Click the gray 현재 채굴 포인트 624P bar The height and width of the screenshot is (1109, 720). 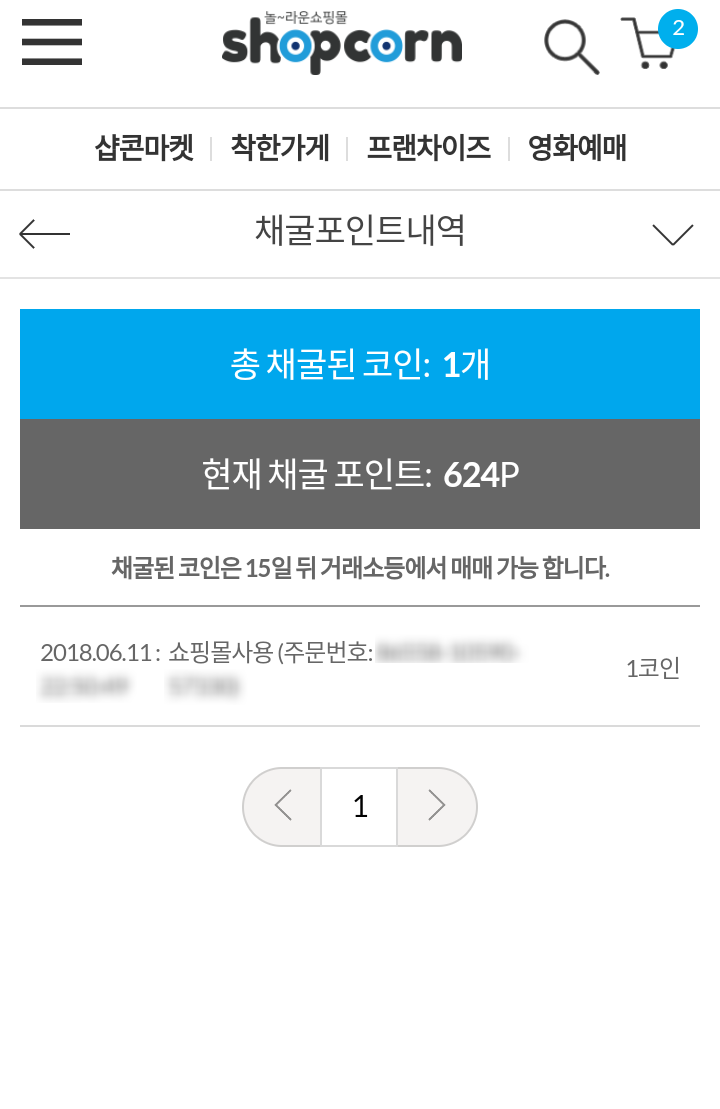360,473
